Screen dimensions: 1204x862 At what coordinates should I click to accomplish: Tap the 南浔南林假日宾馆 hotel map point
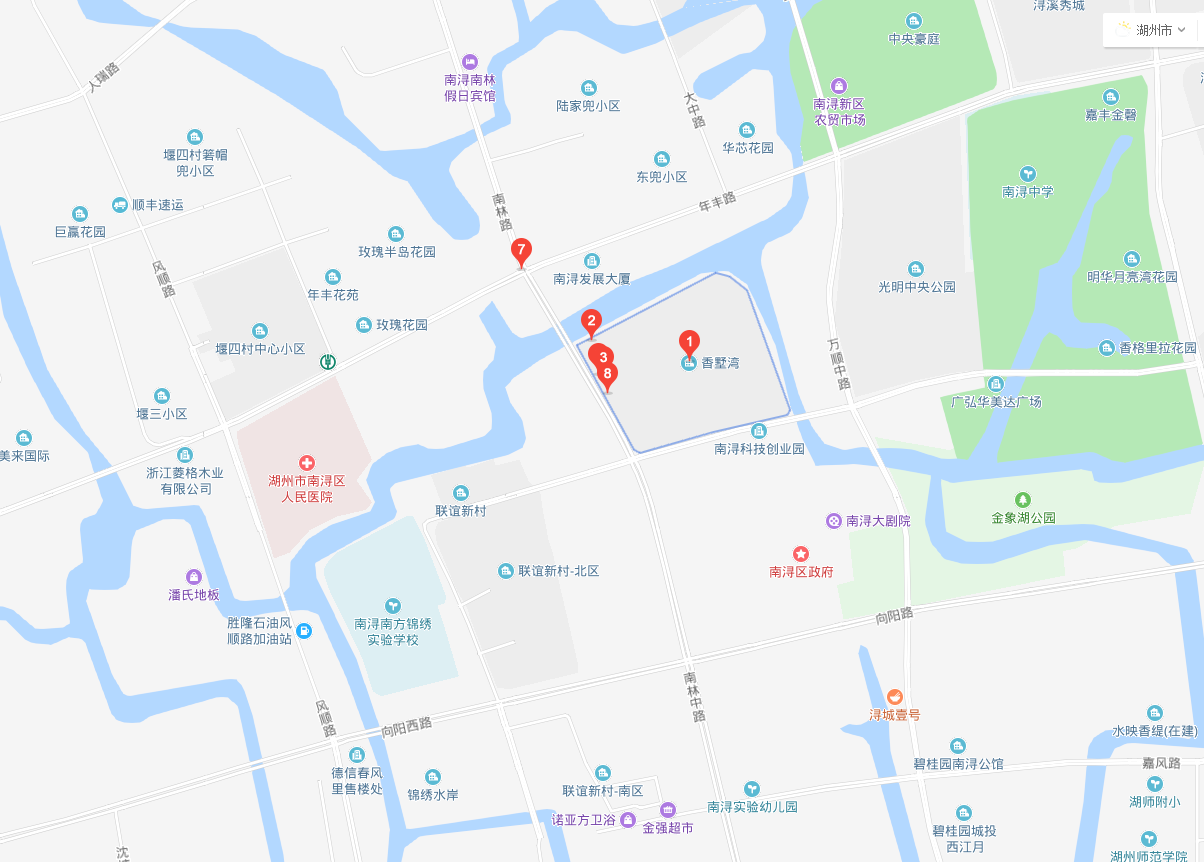[470, 62]
